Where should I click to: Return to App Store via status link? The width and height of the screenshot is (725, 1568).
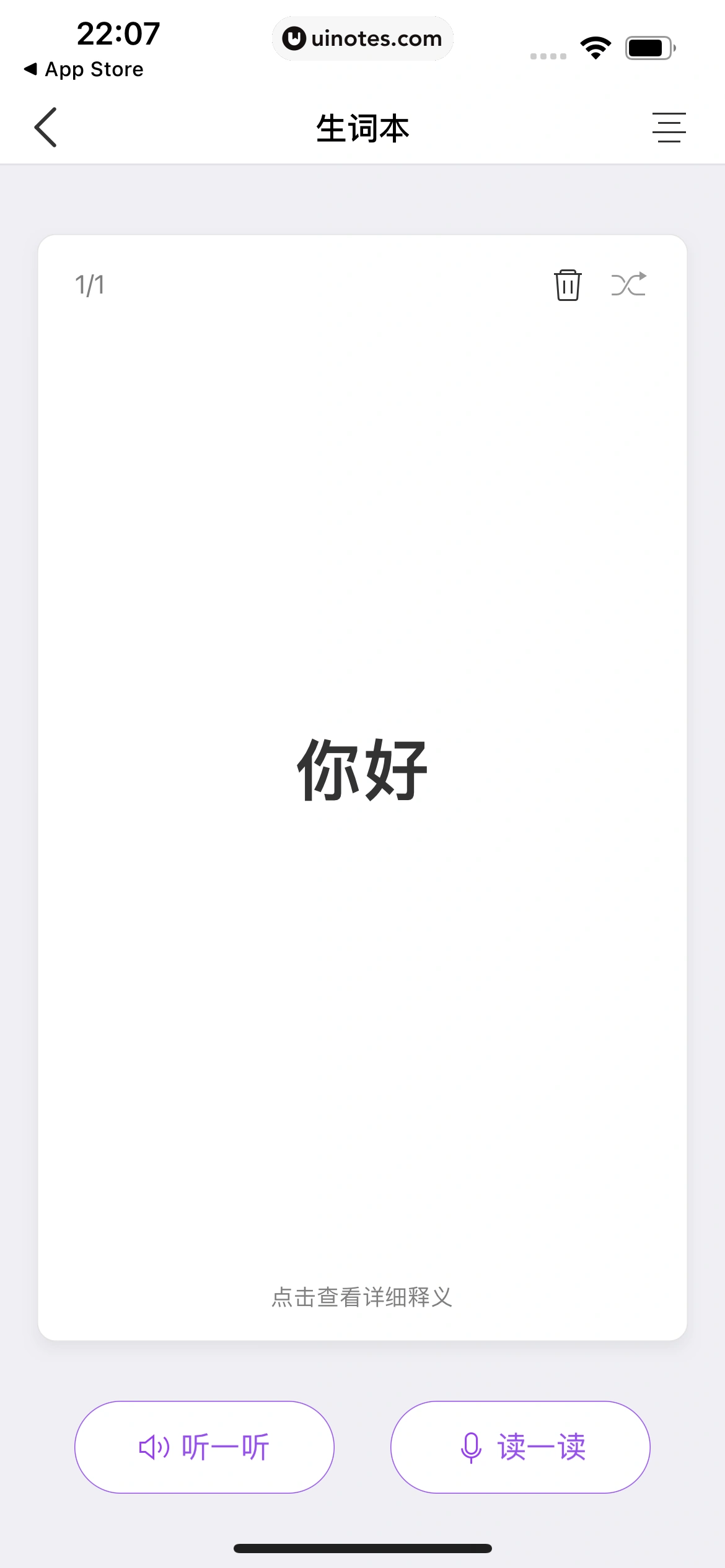coord(85,69)
